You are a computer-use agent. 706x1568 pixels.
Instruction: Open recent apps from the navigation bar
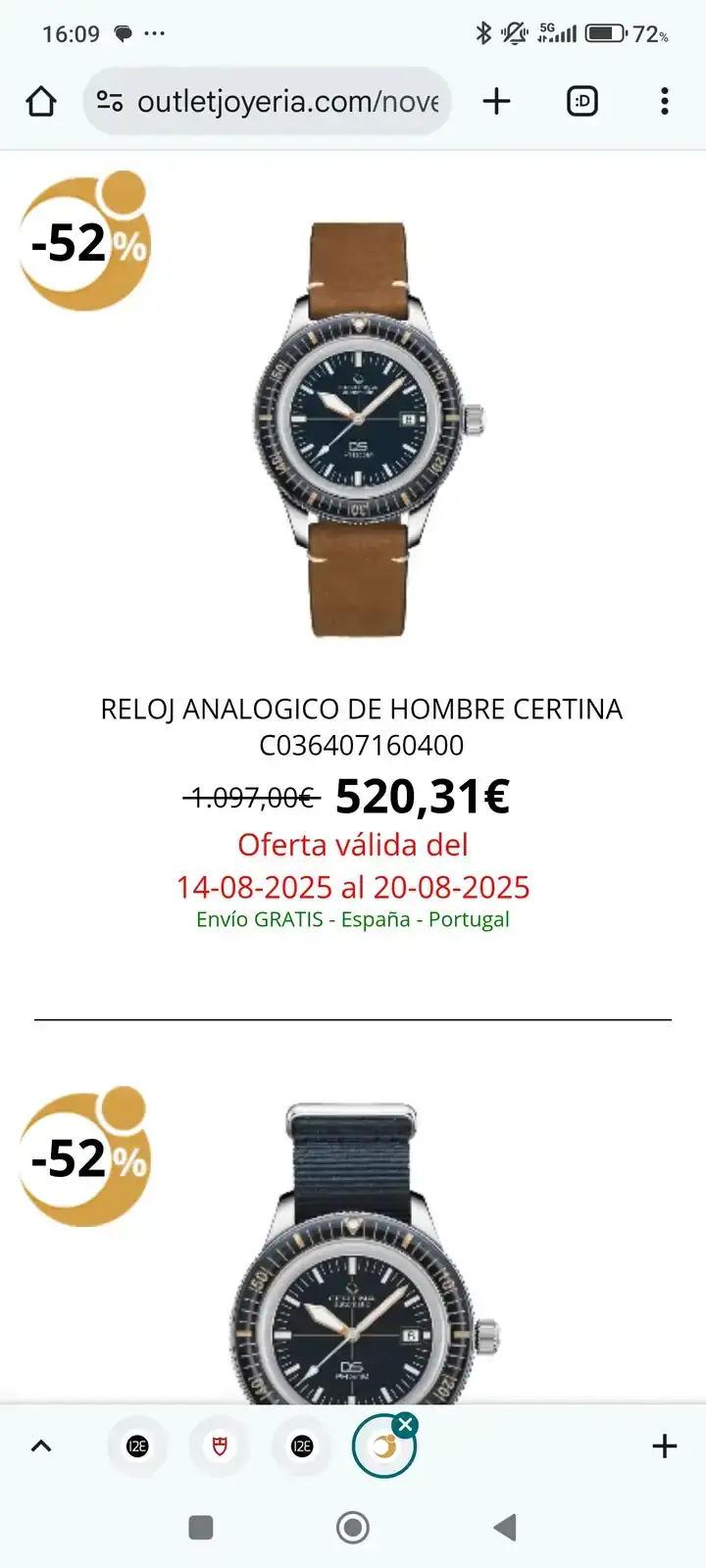click(x=201, y=1527)
